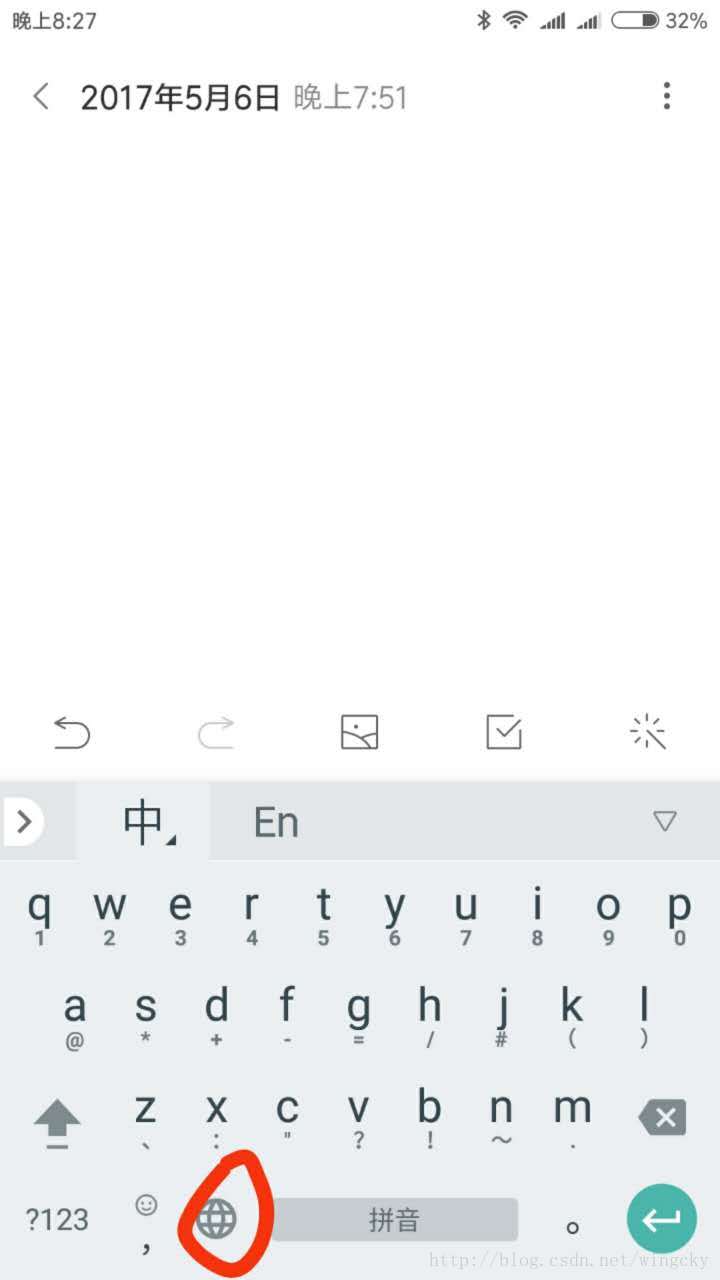
Task: Go back from the note
Action: tap(41, 97)
